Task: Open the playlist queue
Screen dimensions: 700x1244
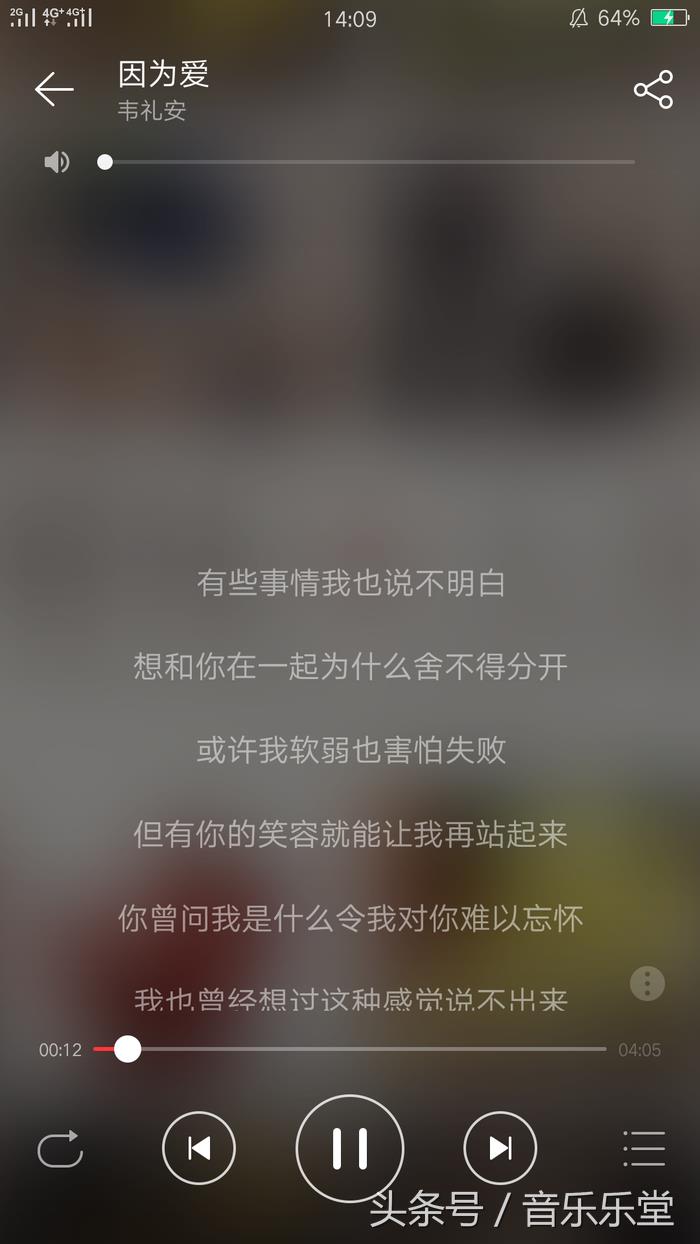Action: pos(643,1149)
